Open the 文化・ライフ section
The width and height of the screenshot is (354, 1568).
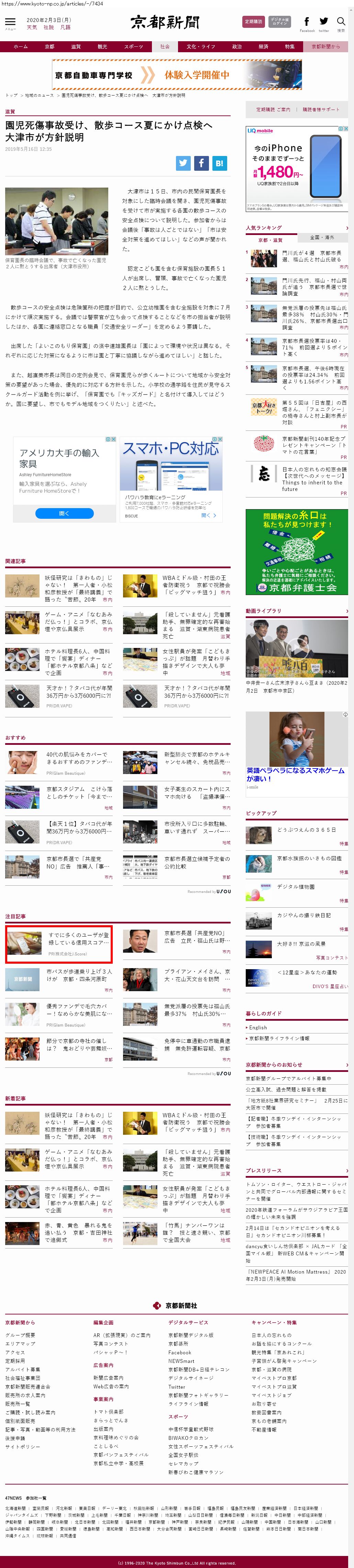200,46
